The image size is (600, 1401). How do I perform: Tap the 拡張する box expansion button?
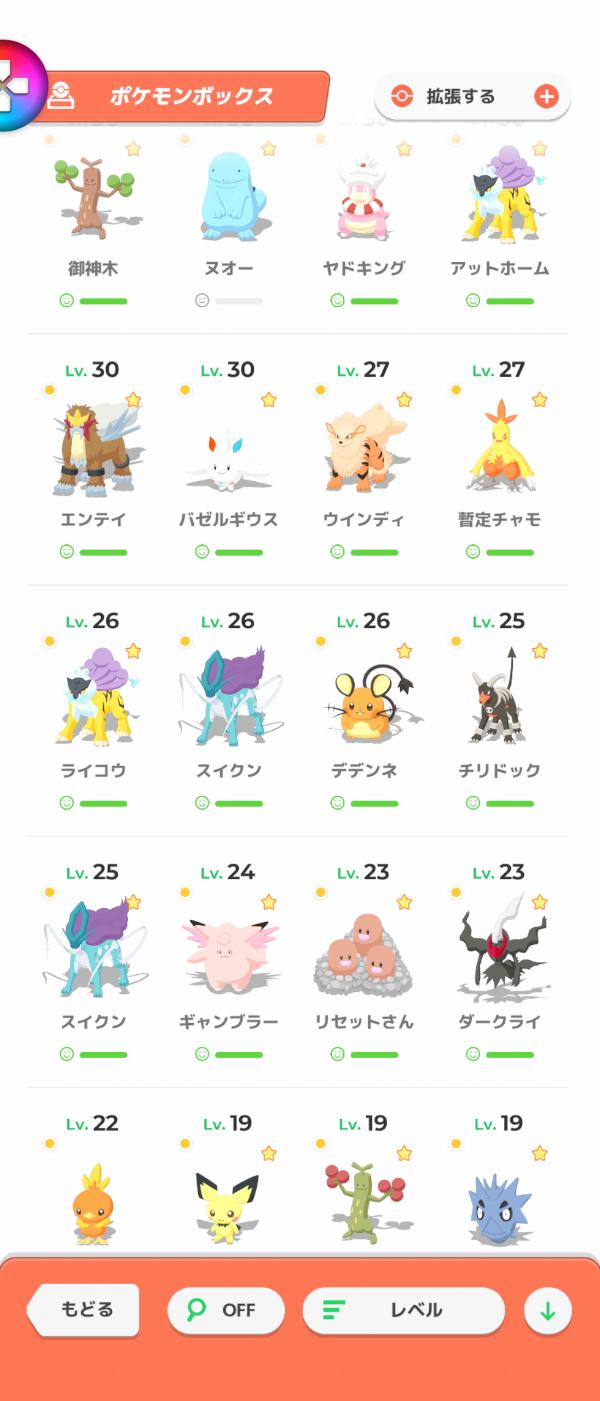472,97
